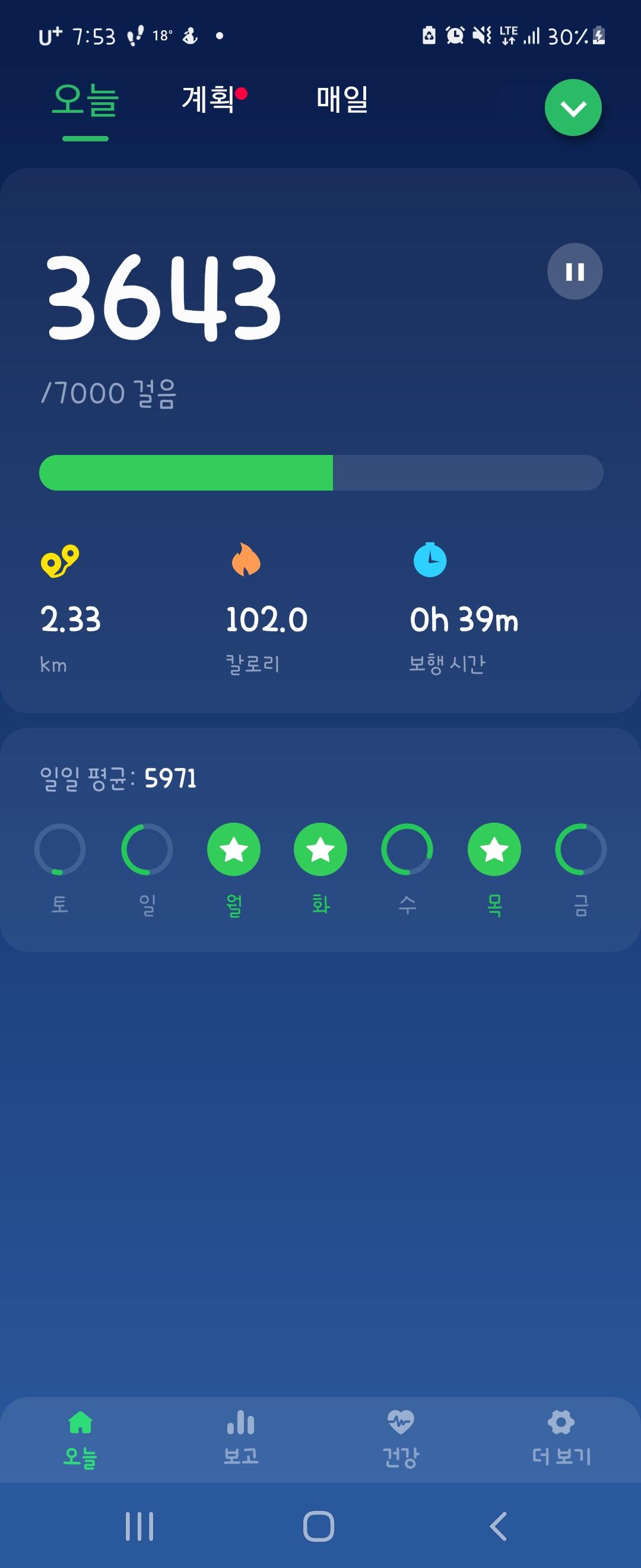View Friday (금) step progress

tap(581, 849)
